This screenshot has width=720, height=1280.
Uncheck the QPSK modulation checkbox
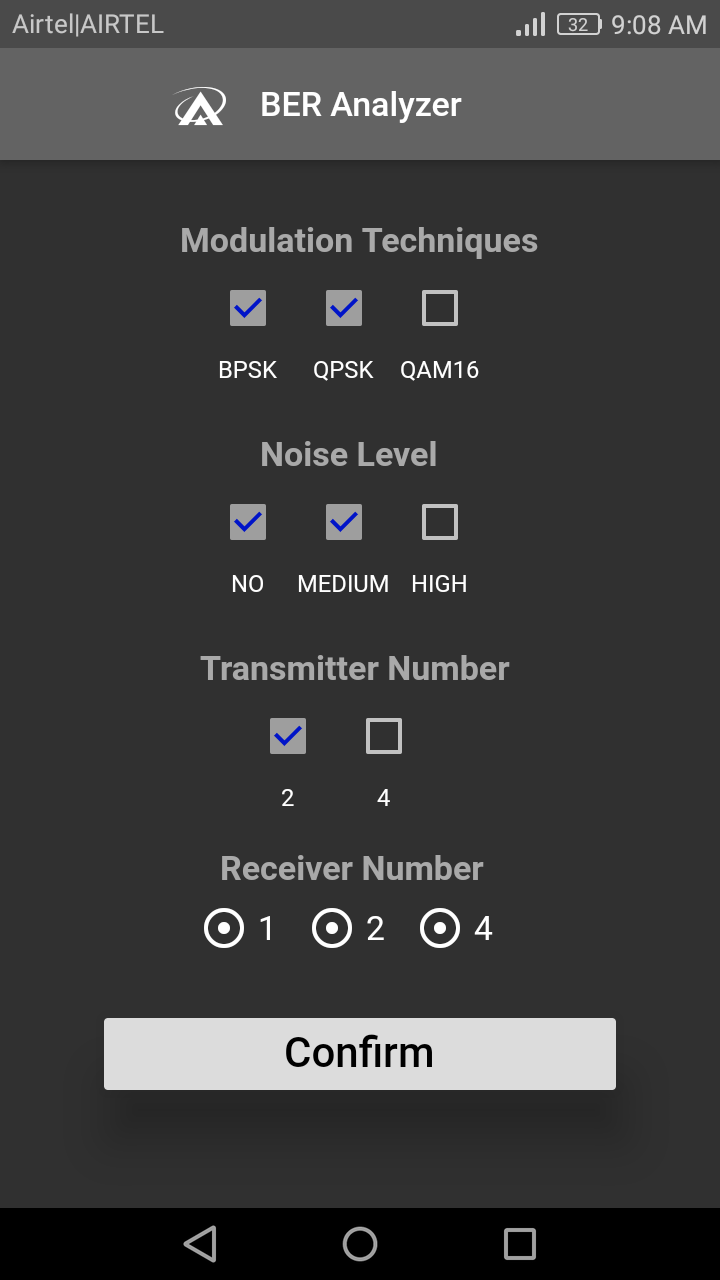click(x=344, y=308)
